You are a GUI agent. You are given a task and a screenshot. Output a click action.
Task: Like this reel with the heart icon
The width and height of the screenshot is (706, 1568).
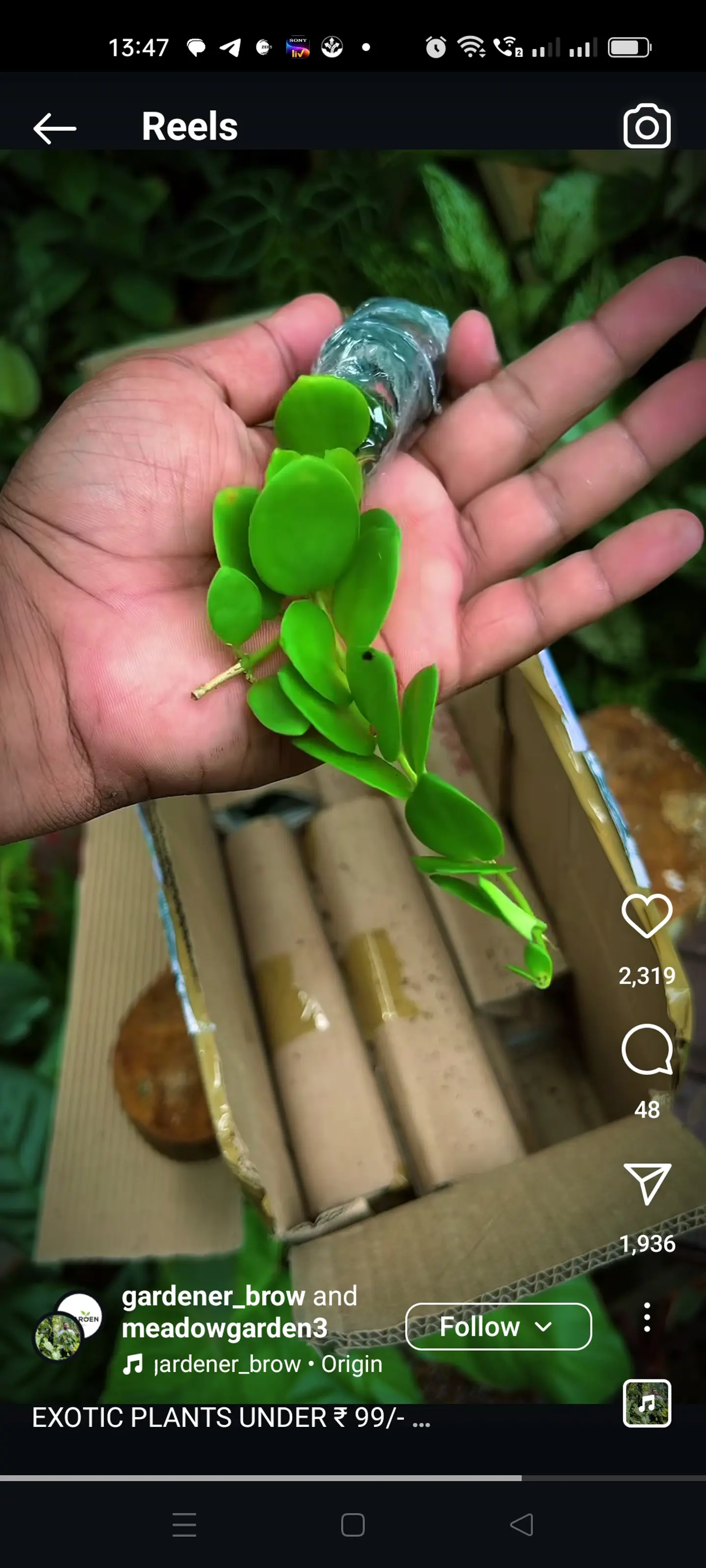[646, 915]
